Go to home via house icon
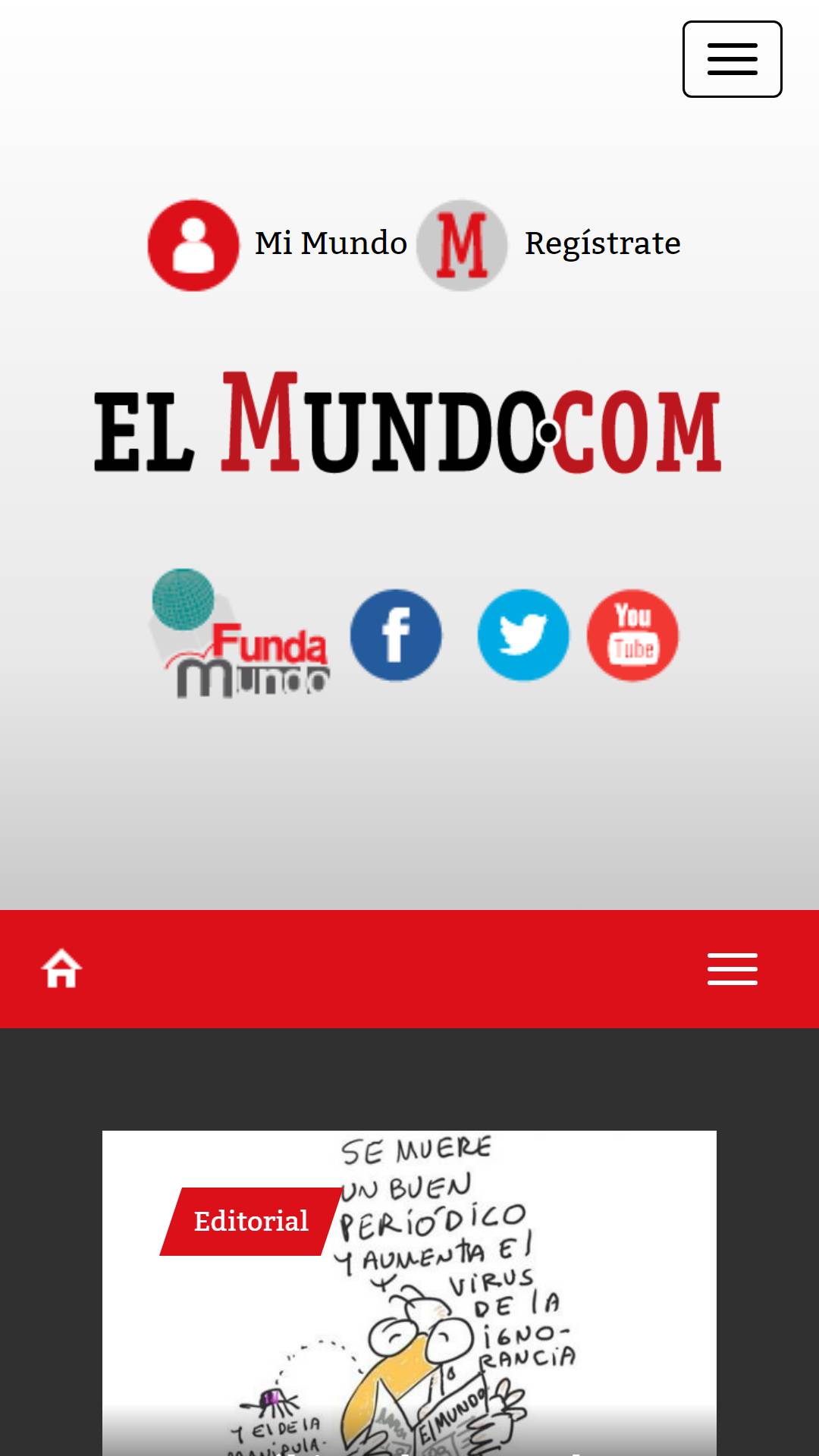819x1456 pixels. [61, 969]
